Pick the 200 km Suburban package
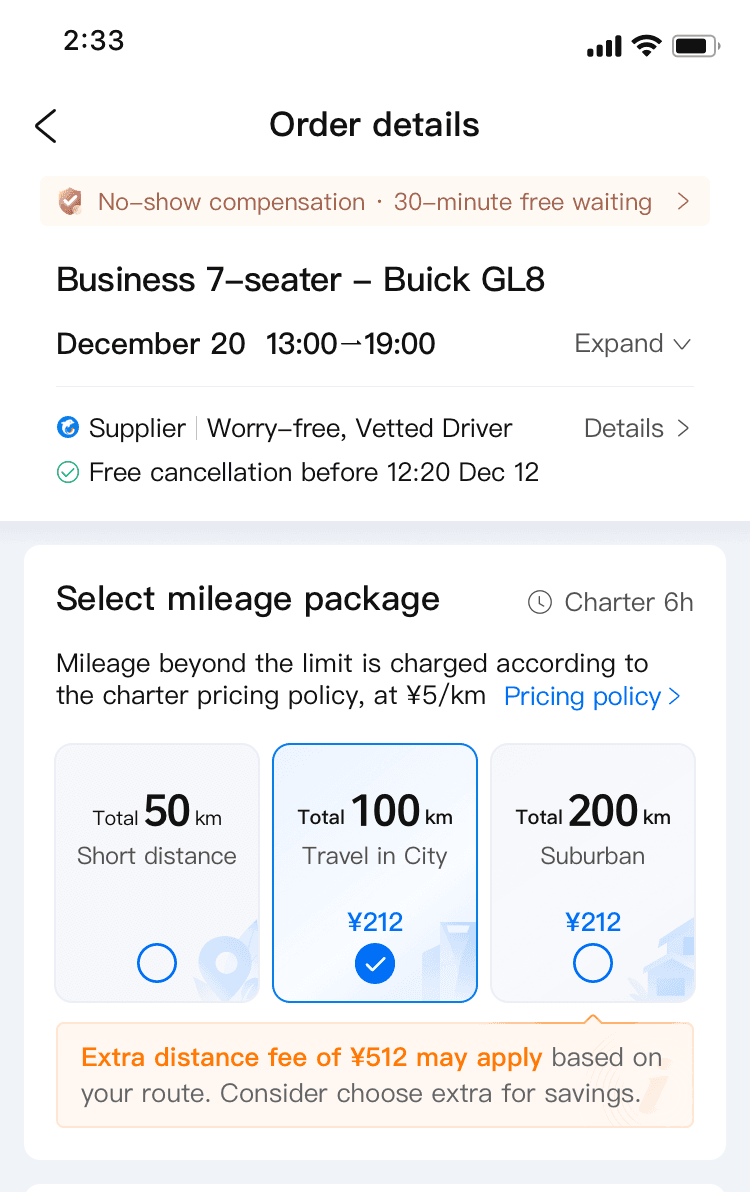 tap(593, 872)
